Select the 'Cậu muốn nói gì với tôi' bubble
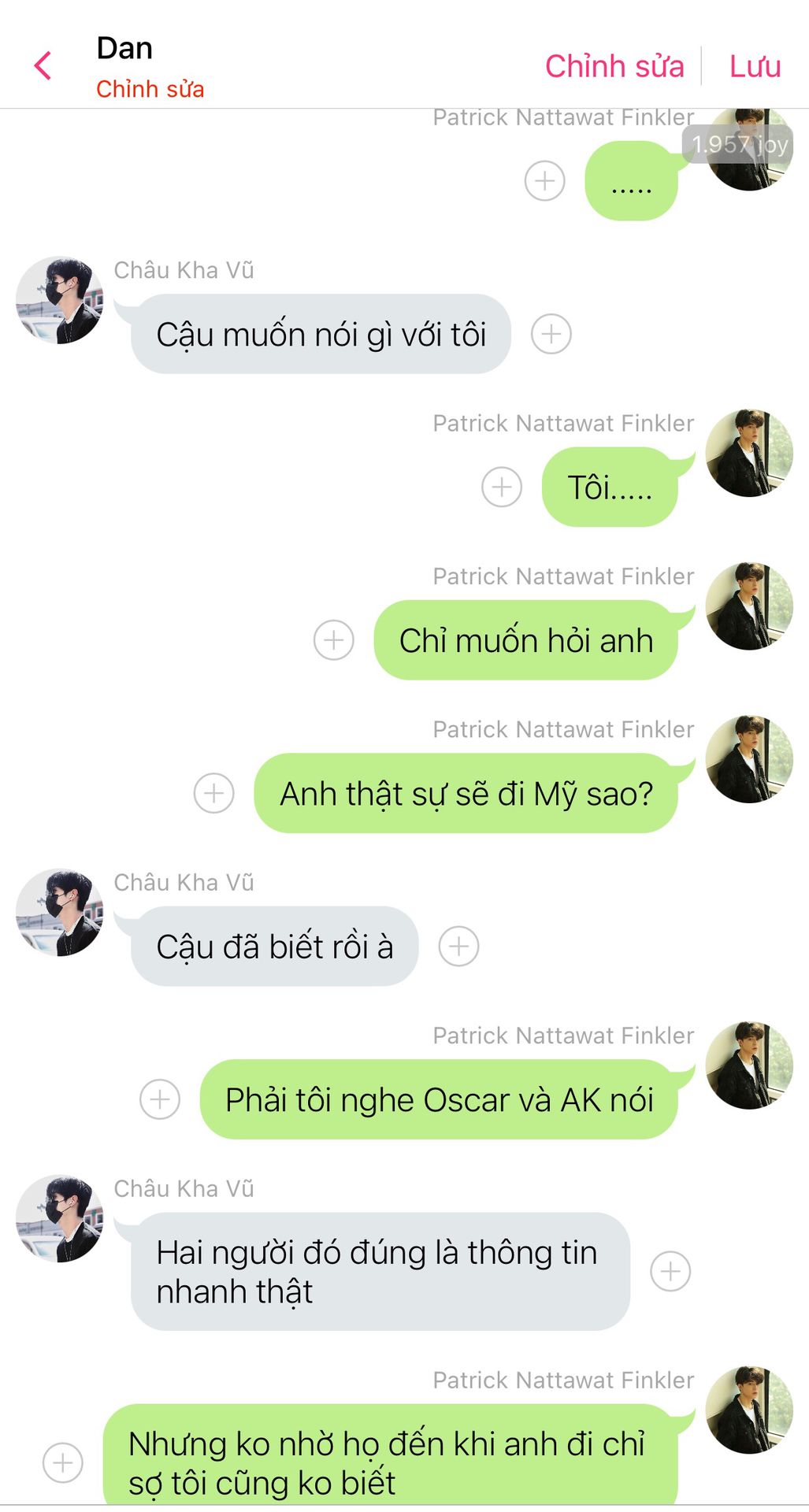Viewport: 809px width, 1512px height. tap(321, 334)
